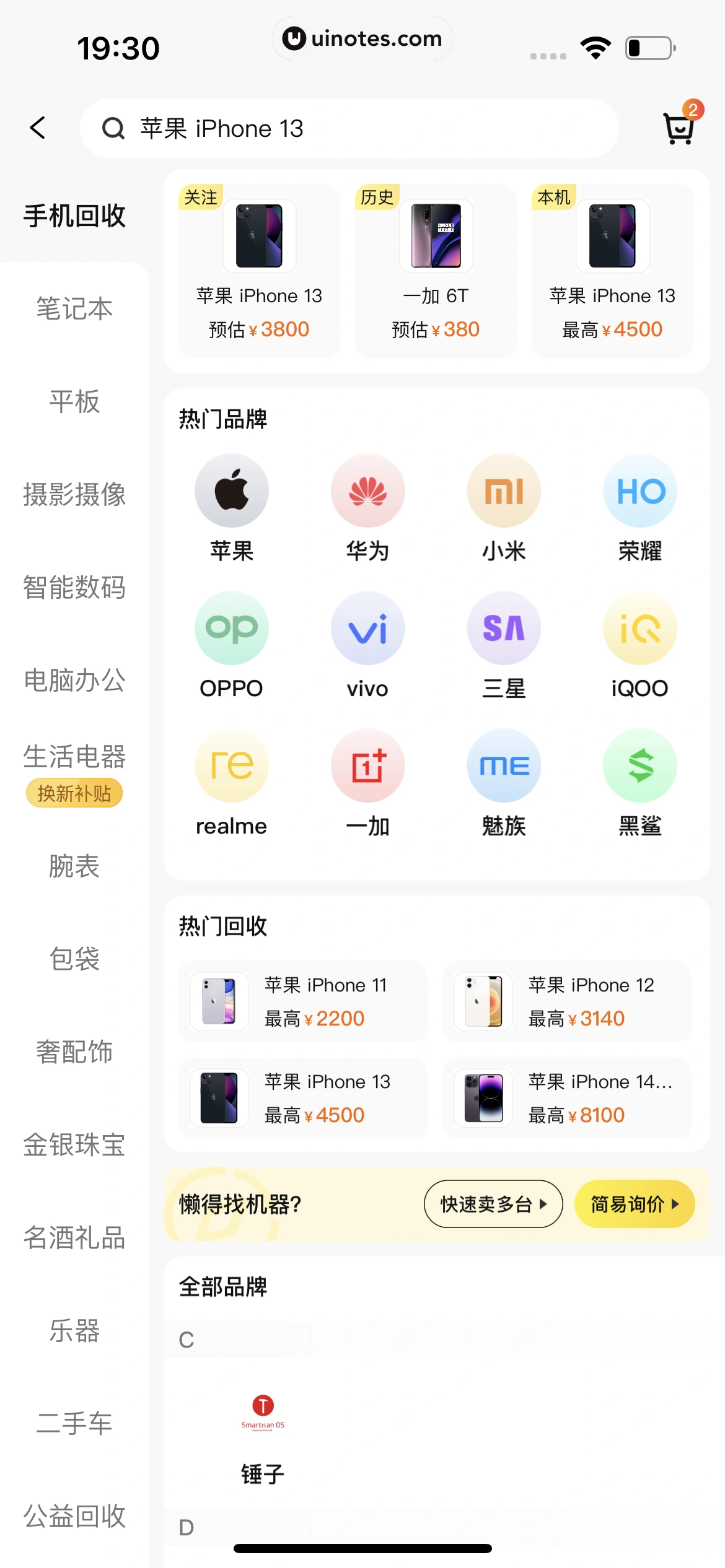This screenshot has height=1568, width=725.
Task: Open the 一加 6T history card
Action: pyautogui.click(x=436, y=271)
